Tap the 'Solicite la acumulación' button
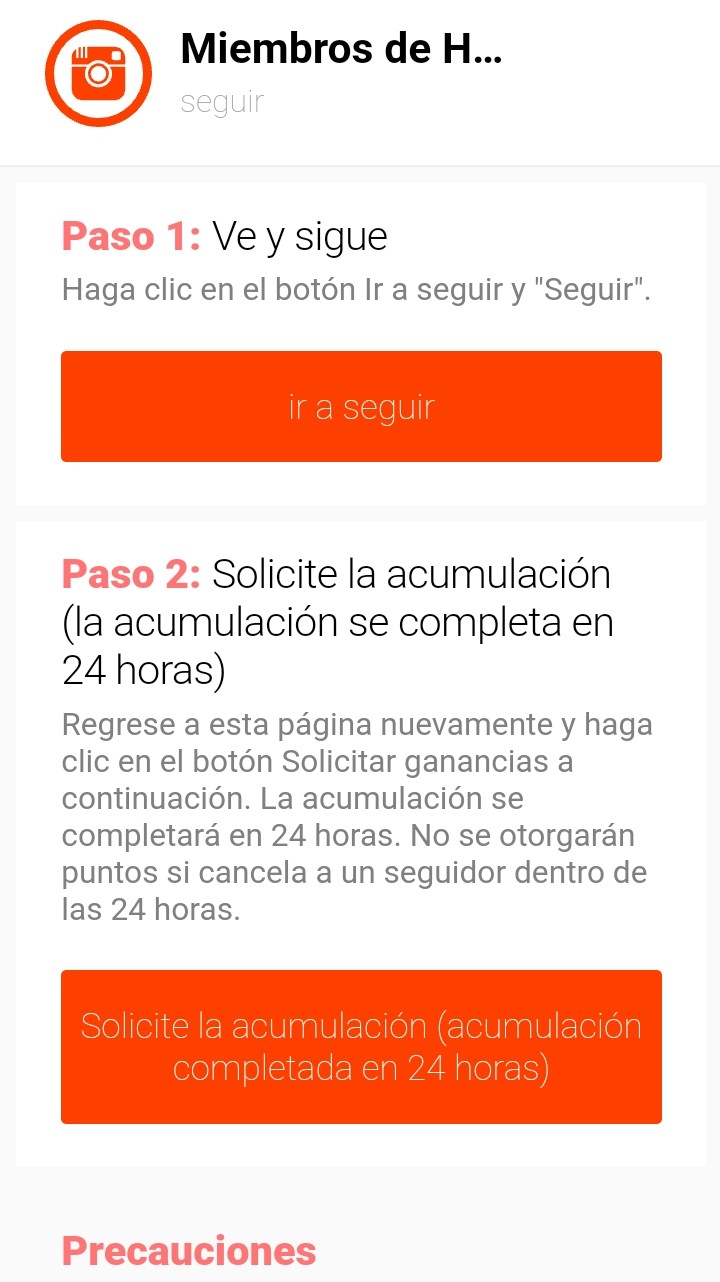This screenshot has height=1282, width=720. pos(361,1047)
